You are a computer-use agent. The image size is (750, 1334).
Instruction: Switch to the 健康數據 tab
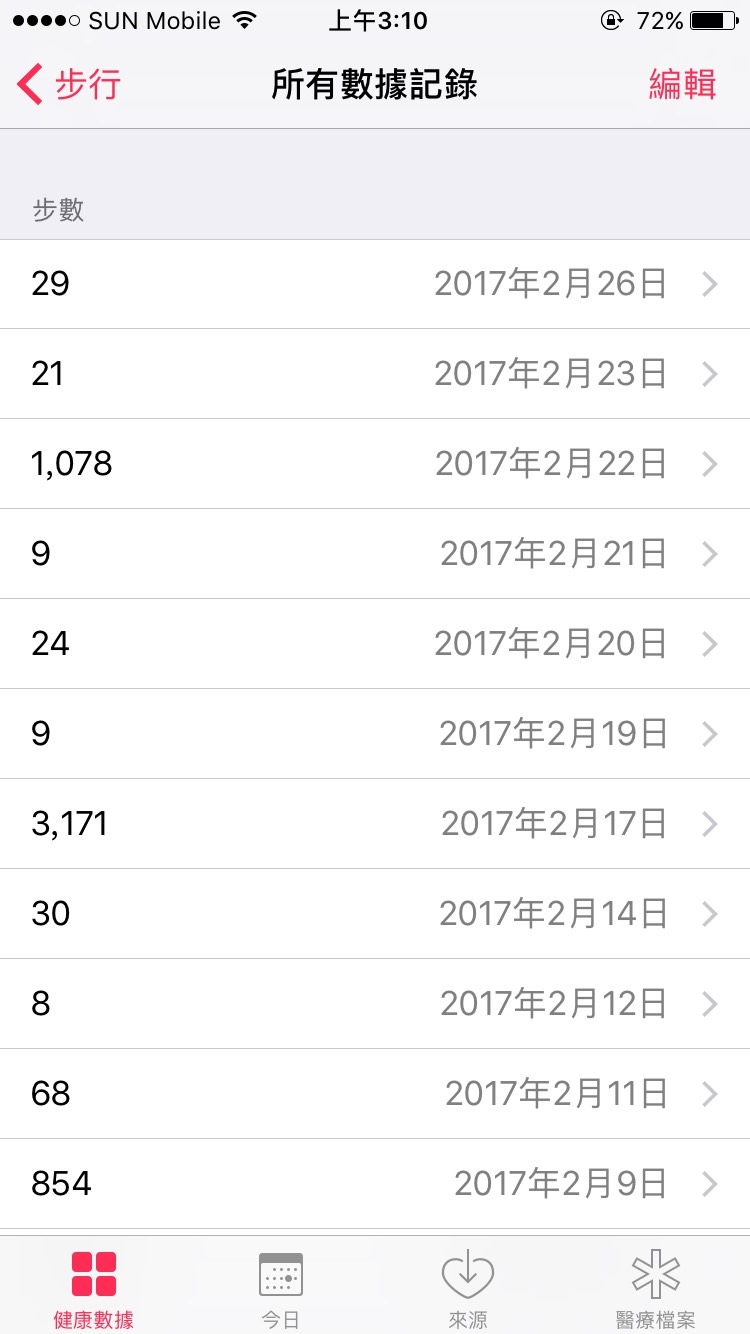point(94,1289)
